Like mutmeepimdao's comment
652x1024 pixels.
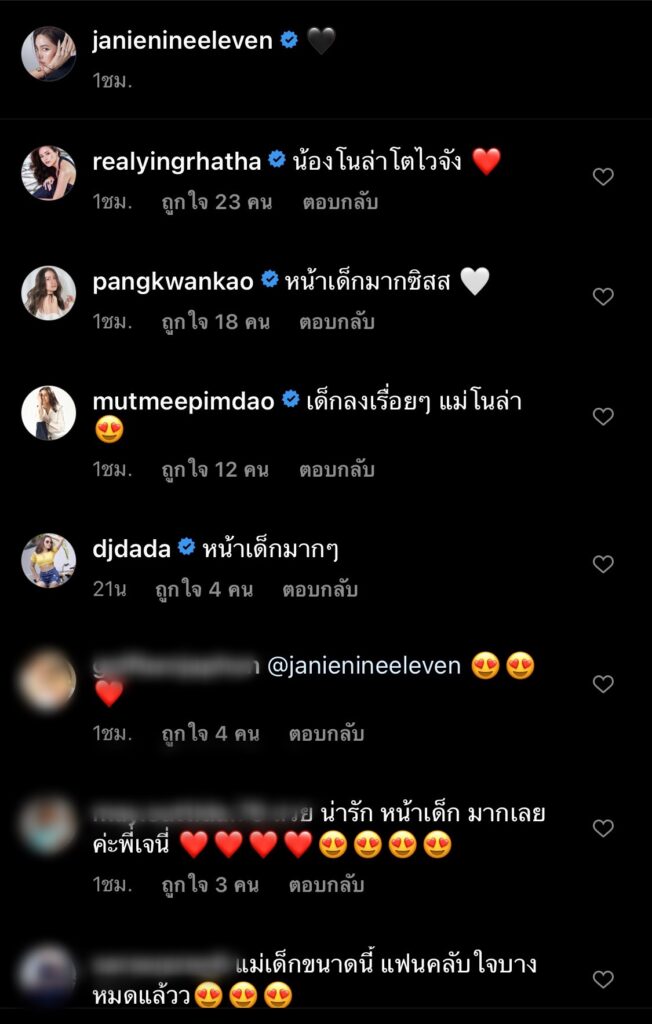(603, 417)
